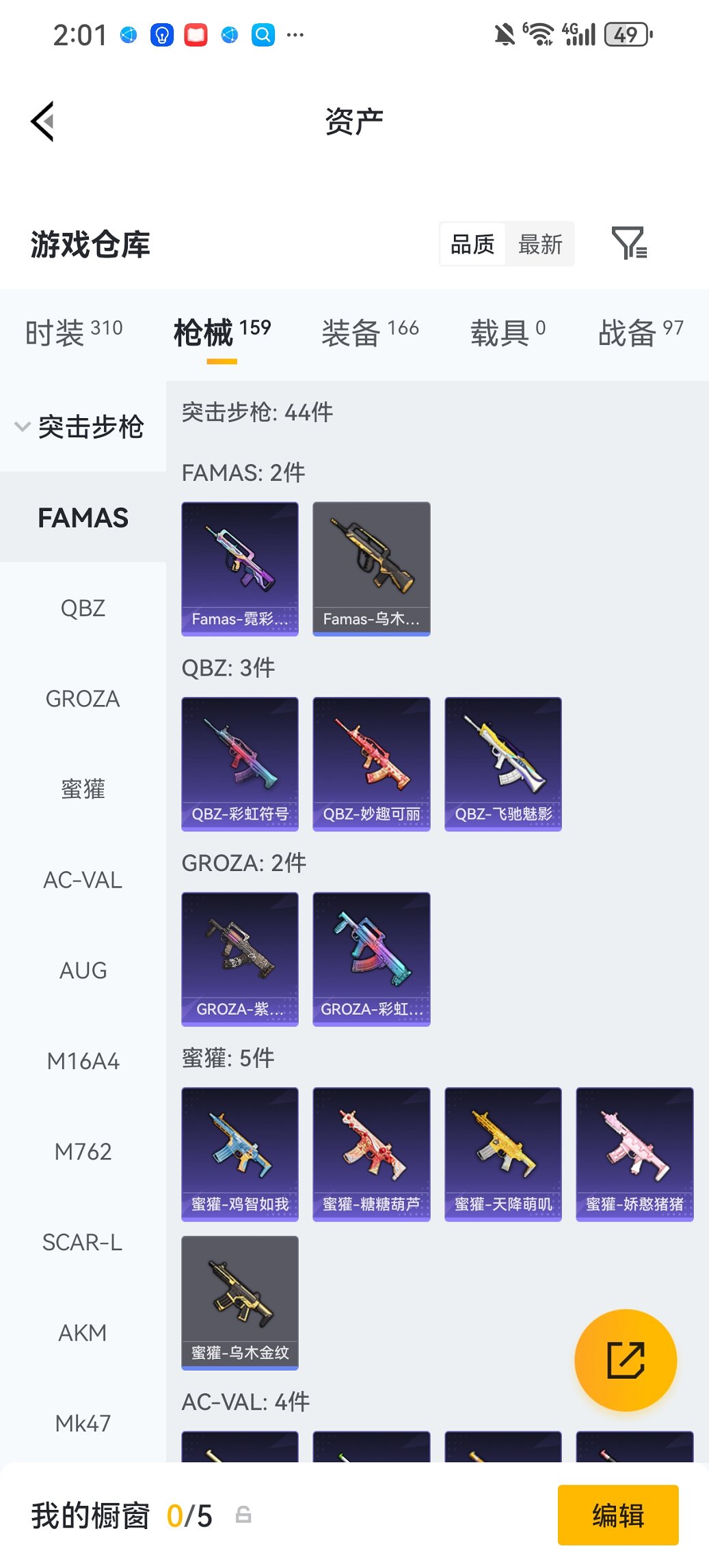
Task: Select AUG in the weapon list
Action: [83, 970]
